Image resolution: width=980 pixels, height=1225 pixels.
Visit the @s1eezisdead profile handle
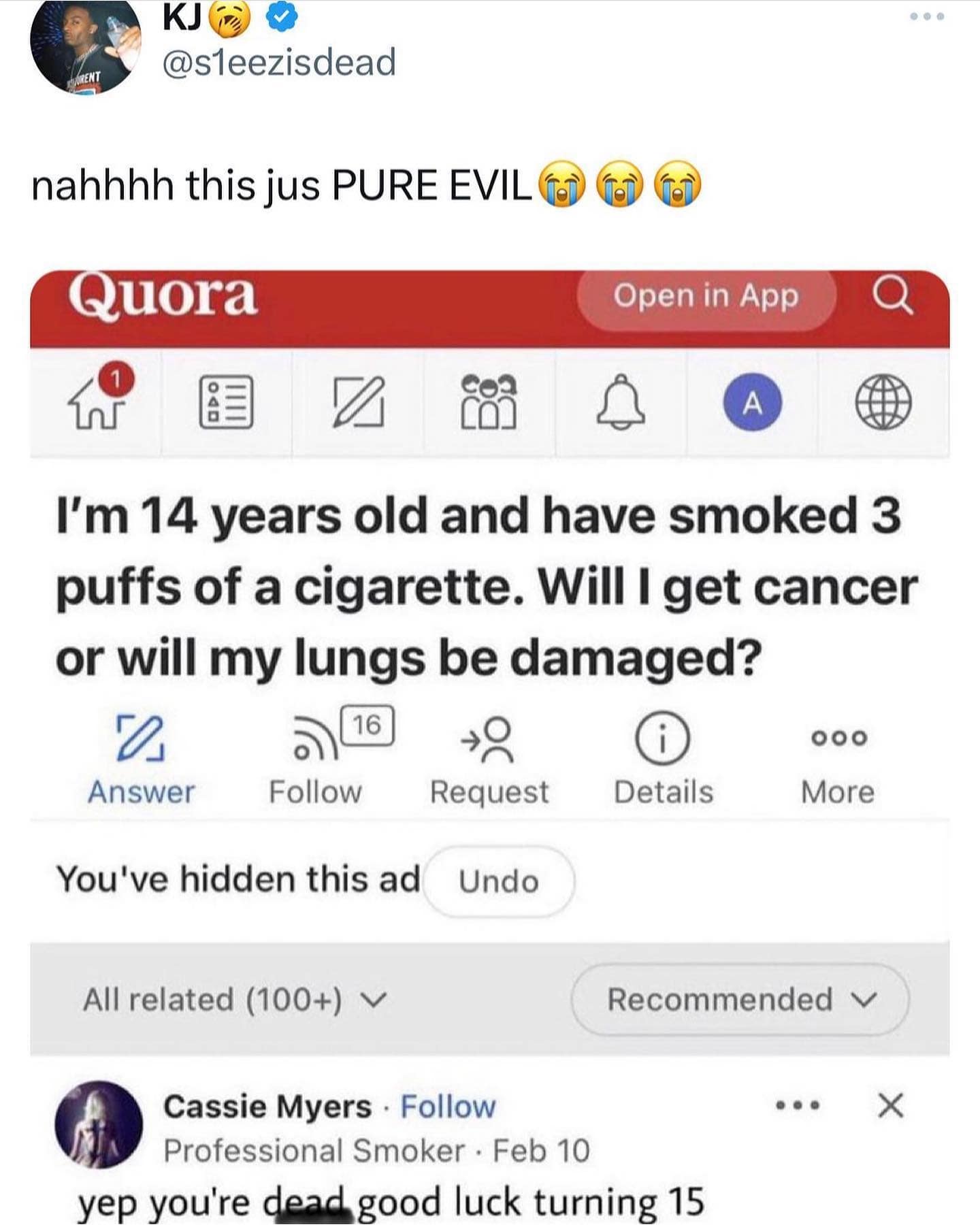click(279, 63)
